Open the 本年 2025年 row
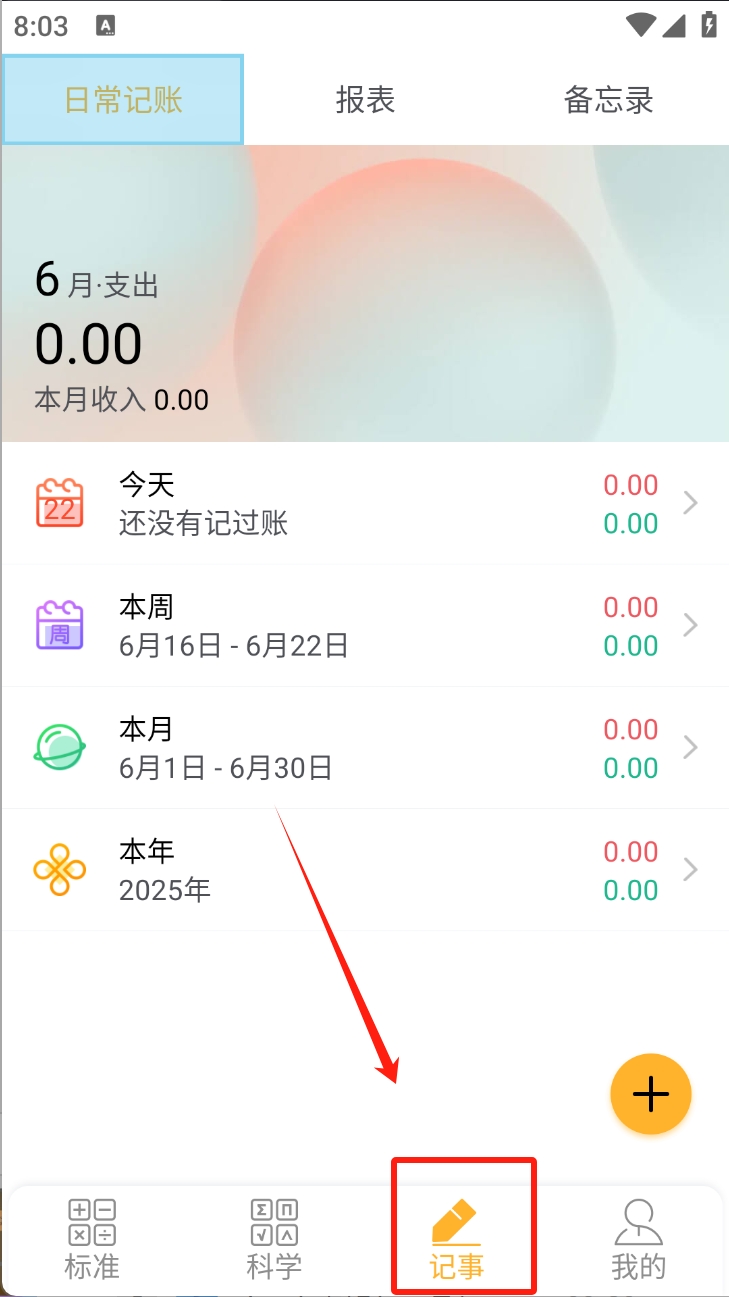Screen dimensions: 729x1297 pyautogui.click(x=364, y=870)
